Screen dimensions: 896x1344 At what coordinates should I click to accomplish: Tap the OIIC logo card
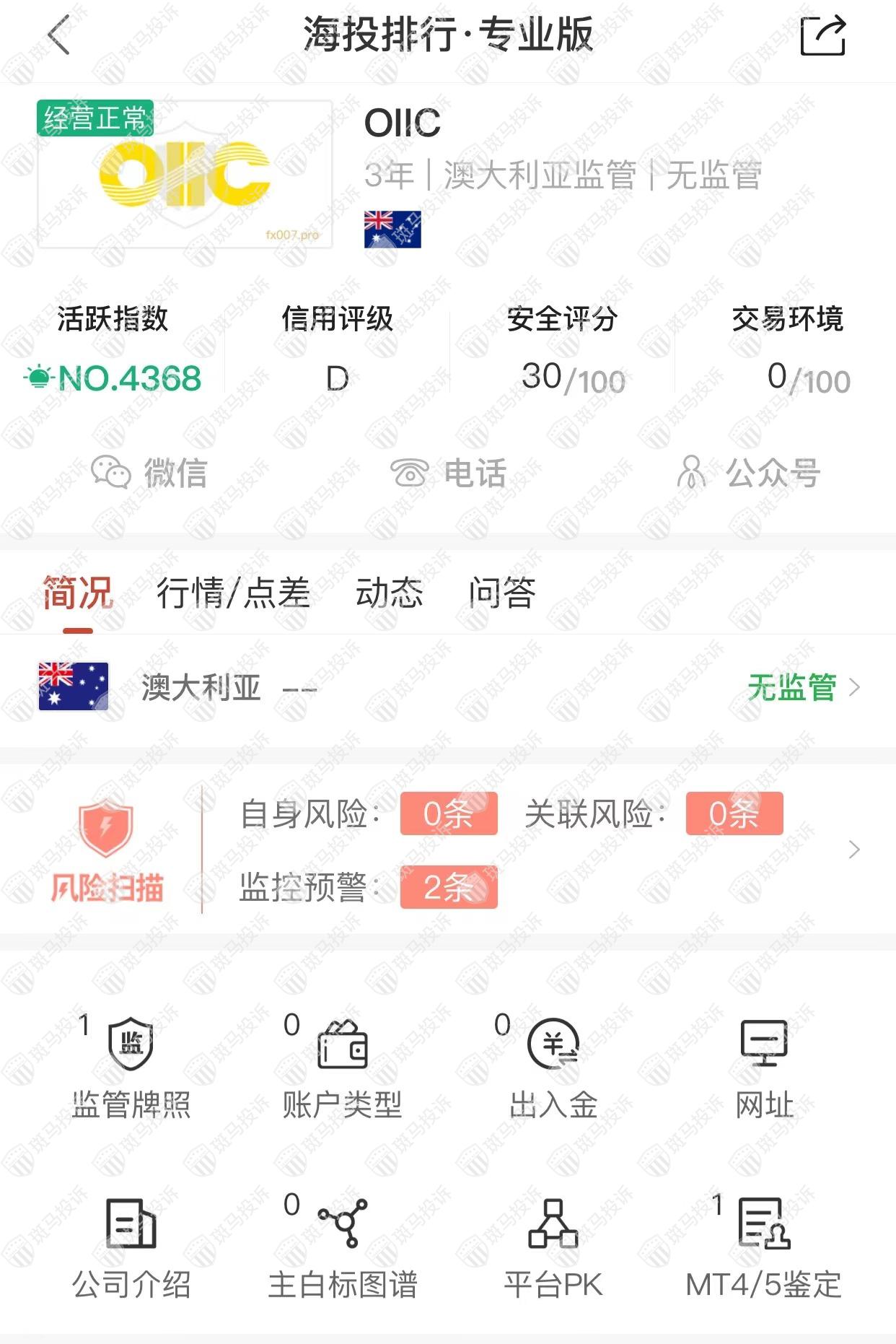click(185, 175)
